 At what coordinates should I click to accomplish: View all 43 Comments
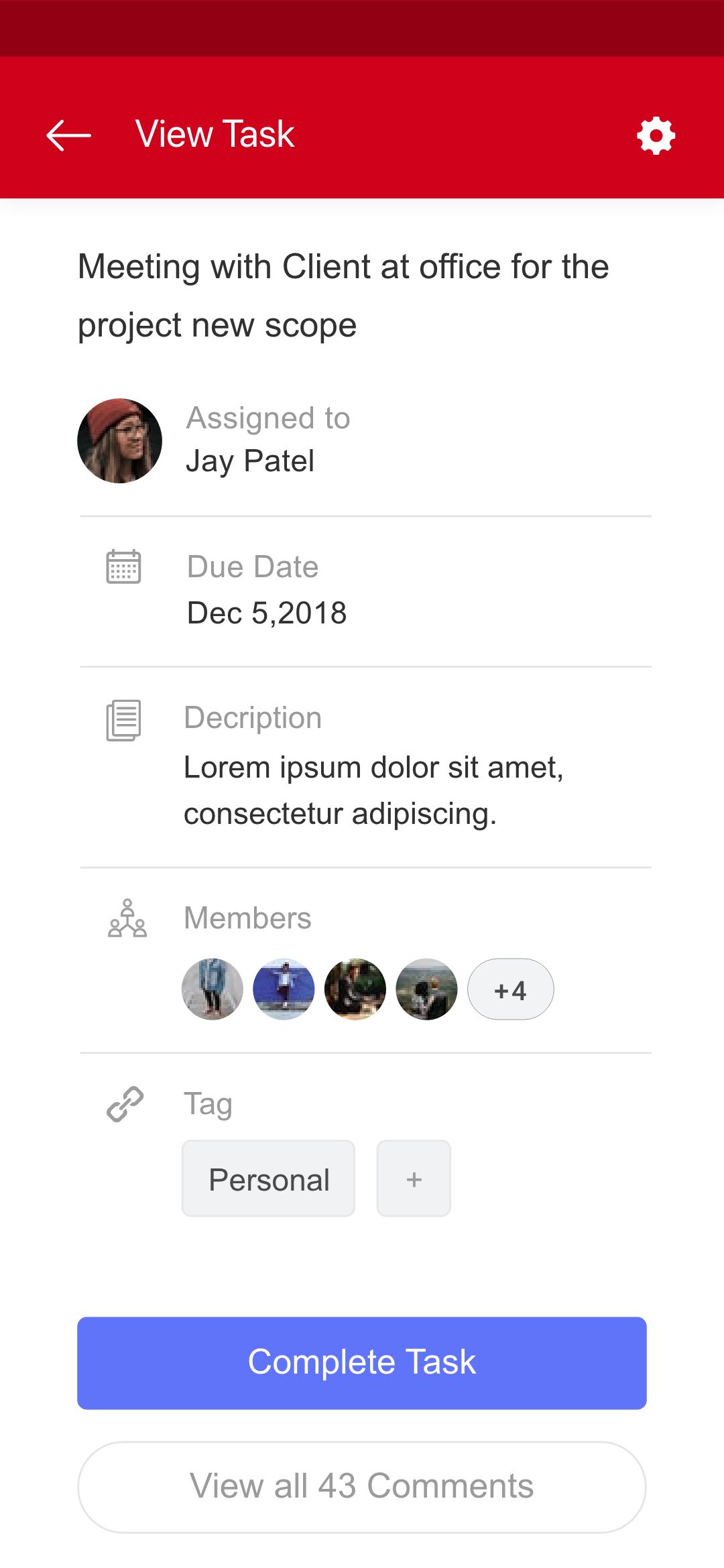[x=362, y=1486]
